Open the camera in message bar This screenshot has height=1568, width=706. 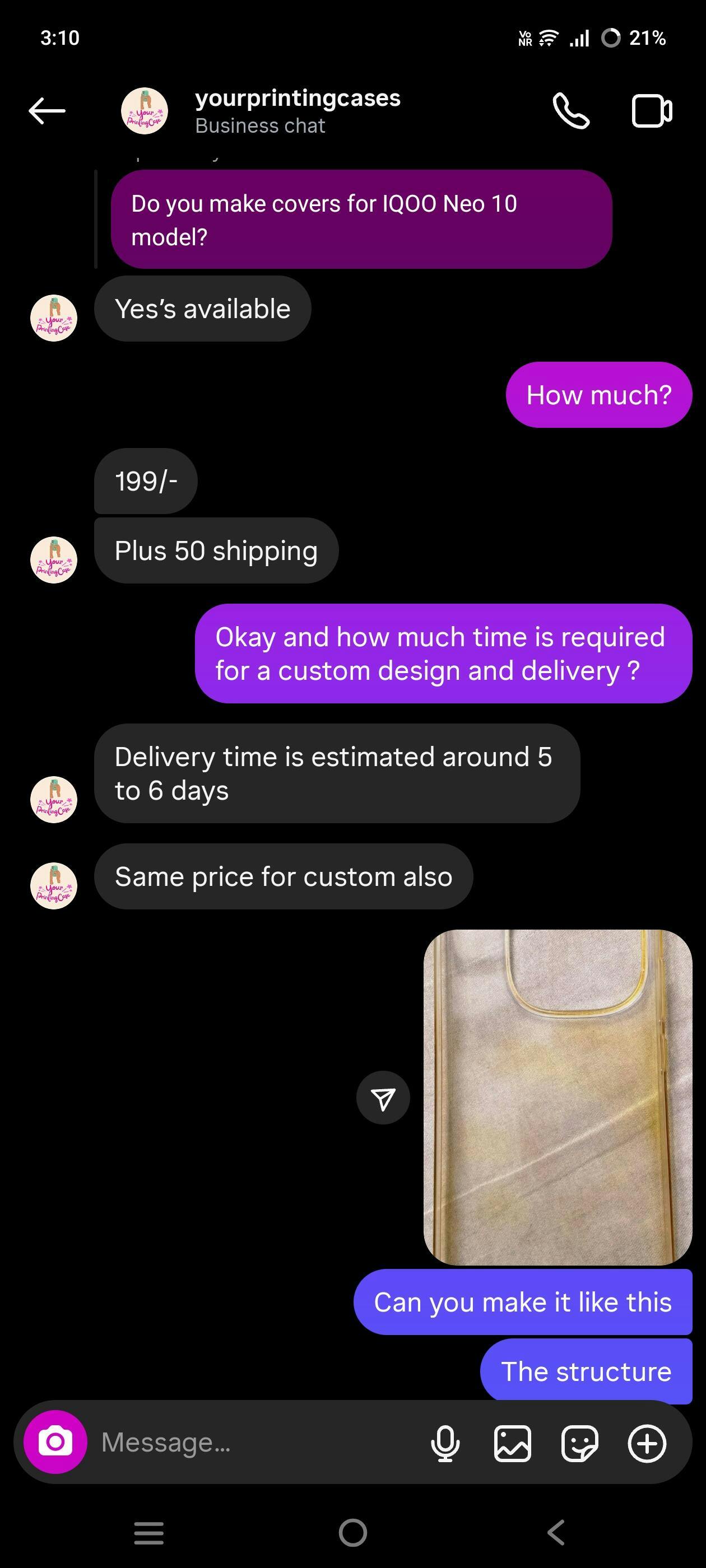55,1441
